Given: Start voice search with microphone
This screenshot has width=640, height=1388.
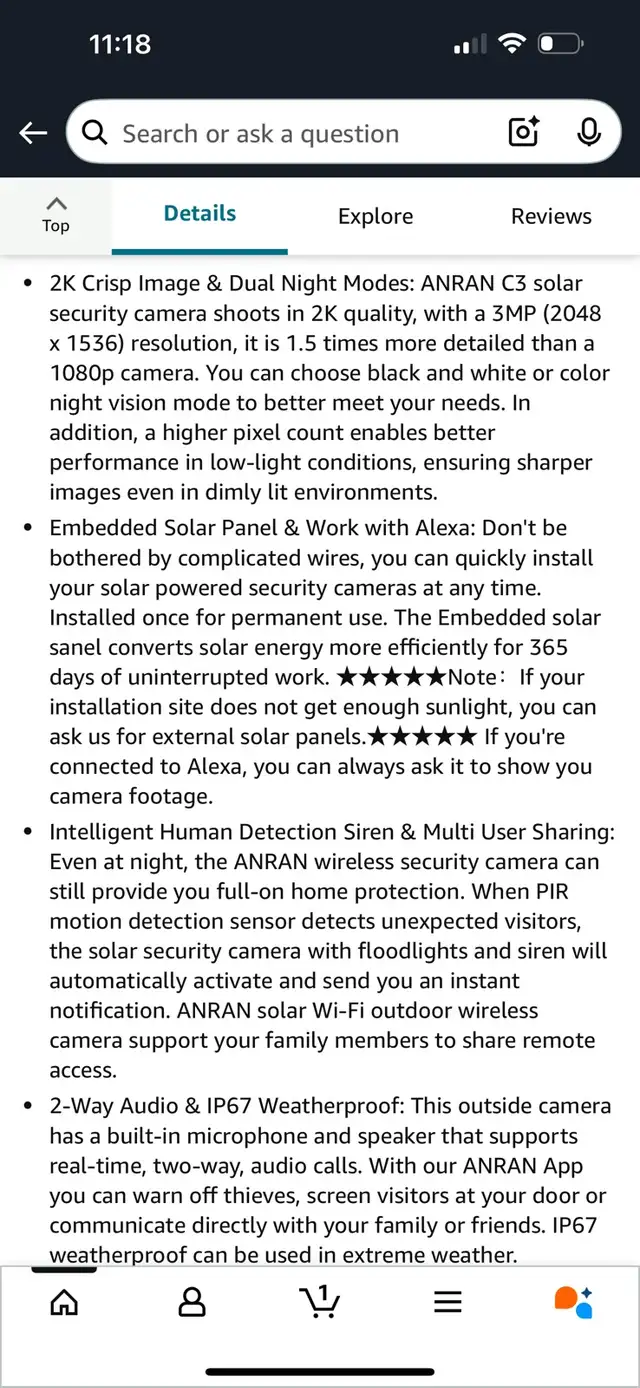Looking at the screenshot, I should coord(589,133).
